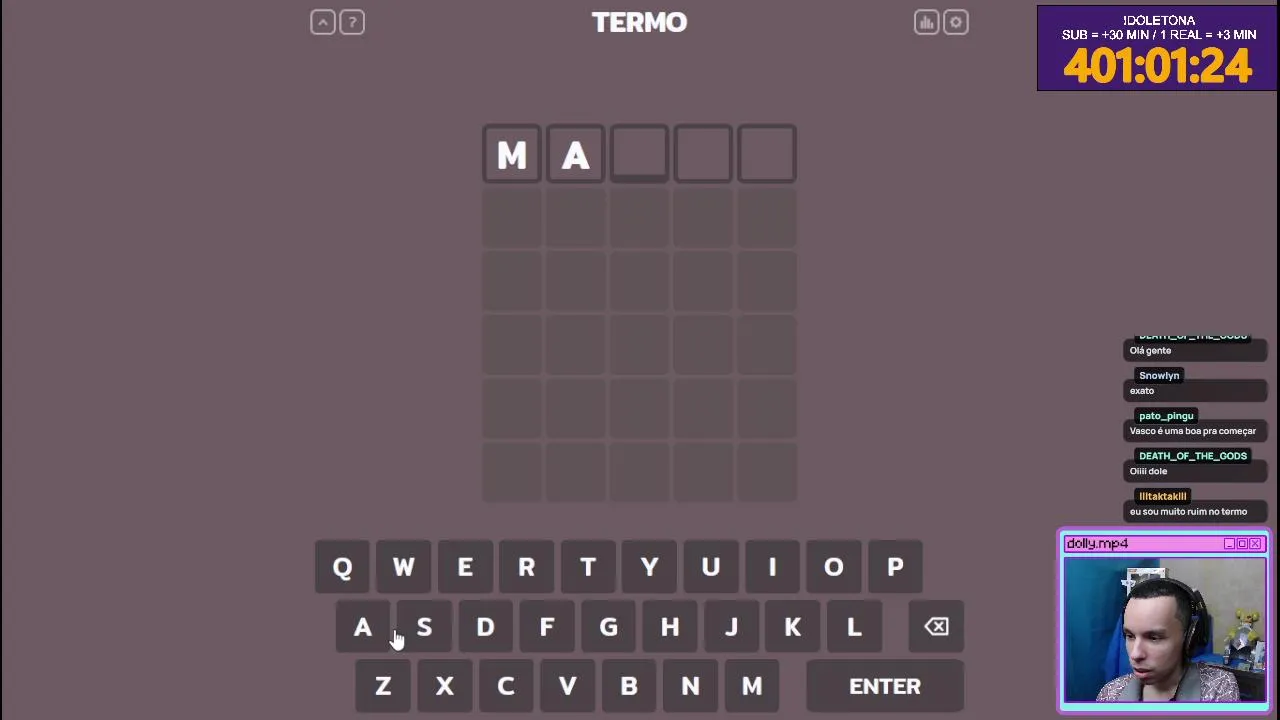Select the third empty letter box
1280x720 pixels.
(x=639, y=154)
